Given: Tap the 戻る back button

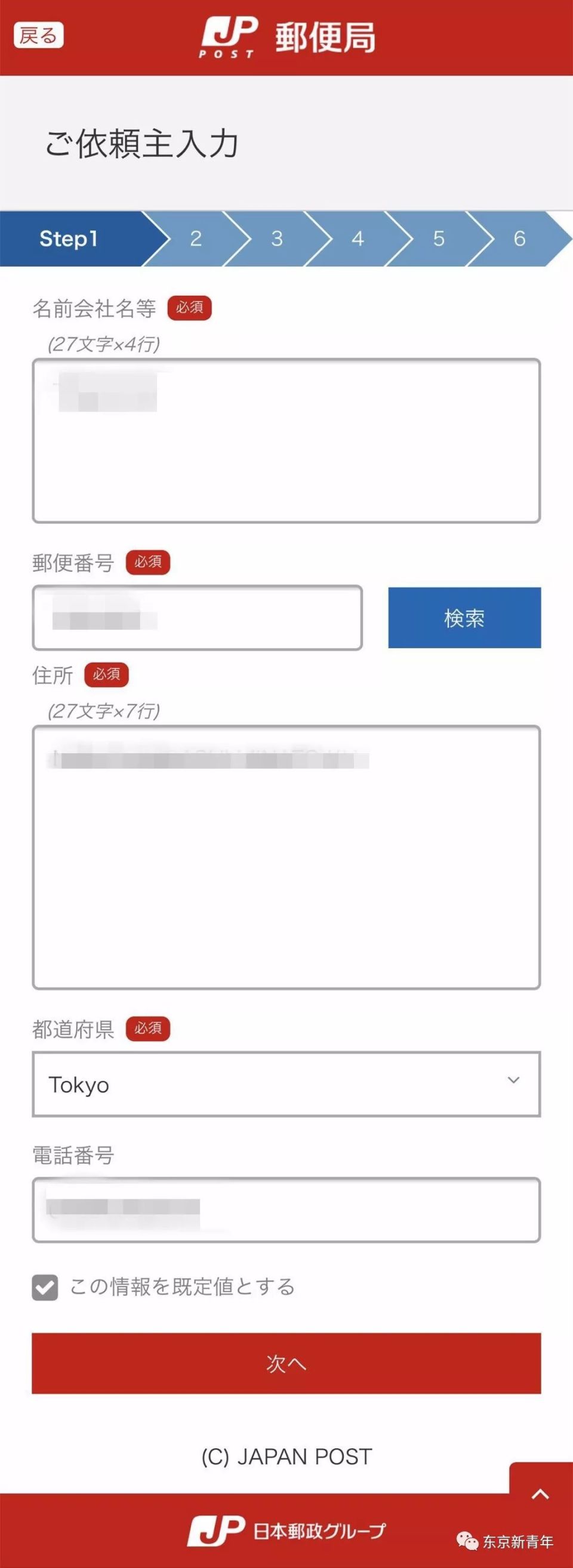Looking at the screenshot, I should pyautogui.click(x=38, y=35).
